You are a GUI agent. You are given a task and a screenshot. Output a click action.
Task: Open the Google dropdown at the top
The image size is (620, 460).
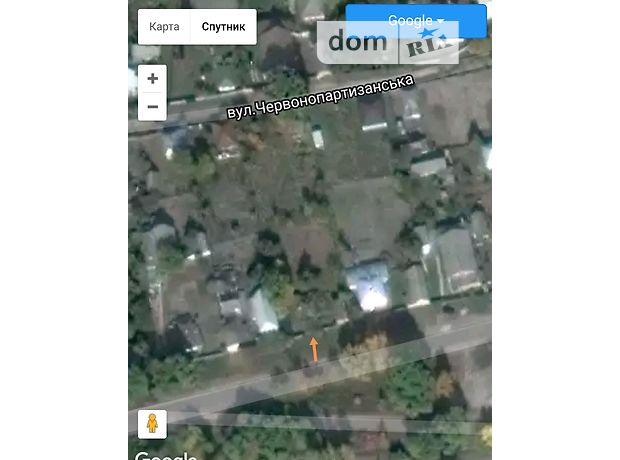(x=416, y=20)
